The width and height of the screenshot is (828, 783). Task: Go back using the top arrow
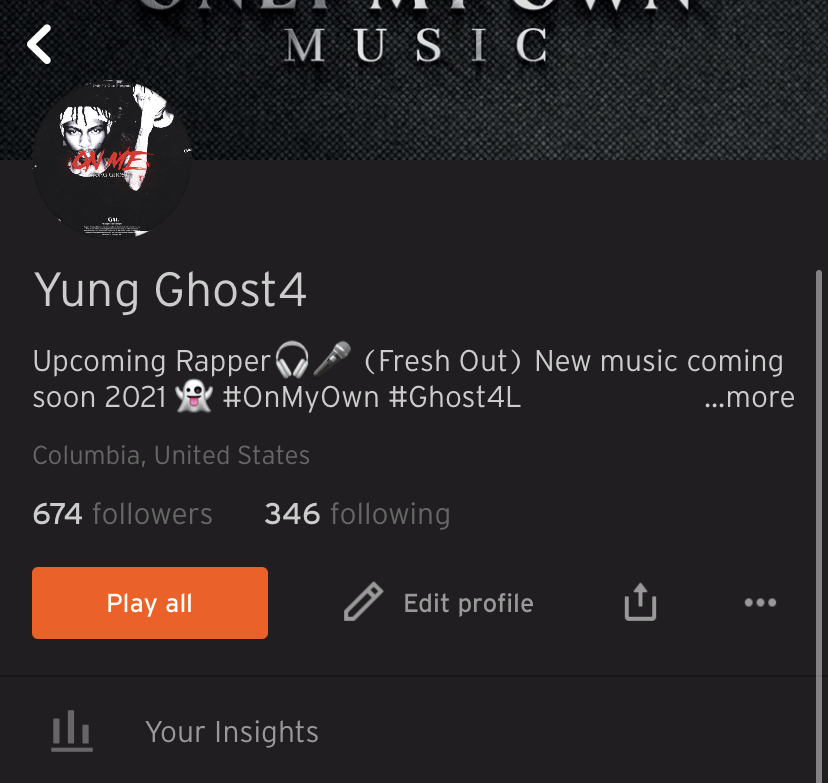pos(39,45)
